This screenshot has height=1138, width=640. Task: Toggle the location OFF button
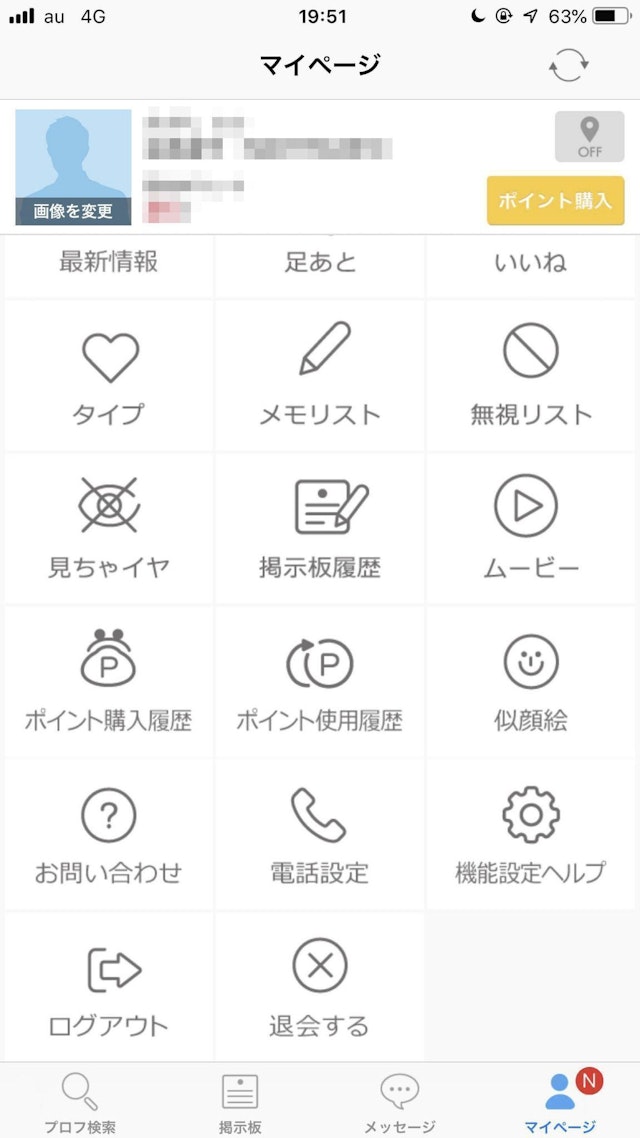pos(589,137)
